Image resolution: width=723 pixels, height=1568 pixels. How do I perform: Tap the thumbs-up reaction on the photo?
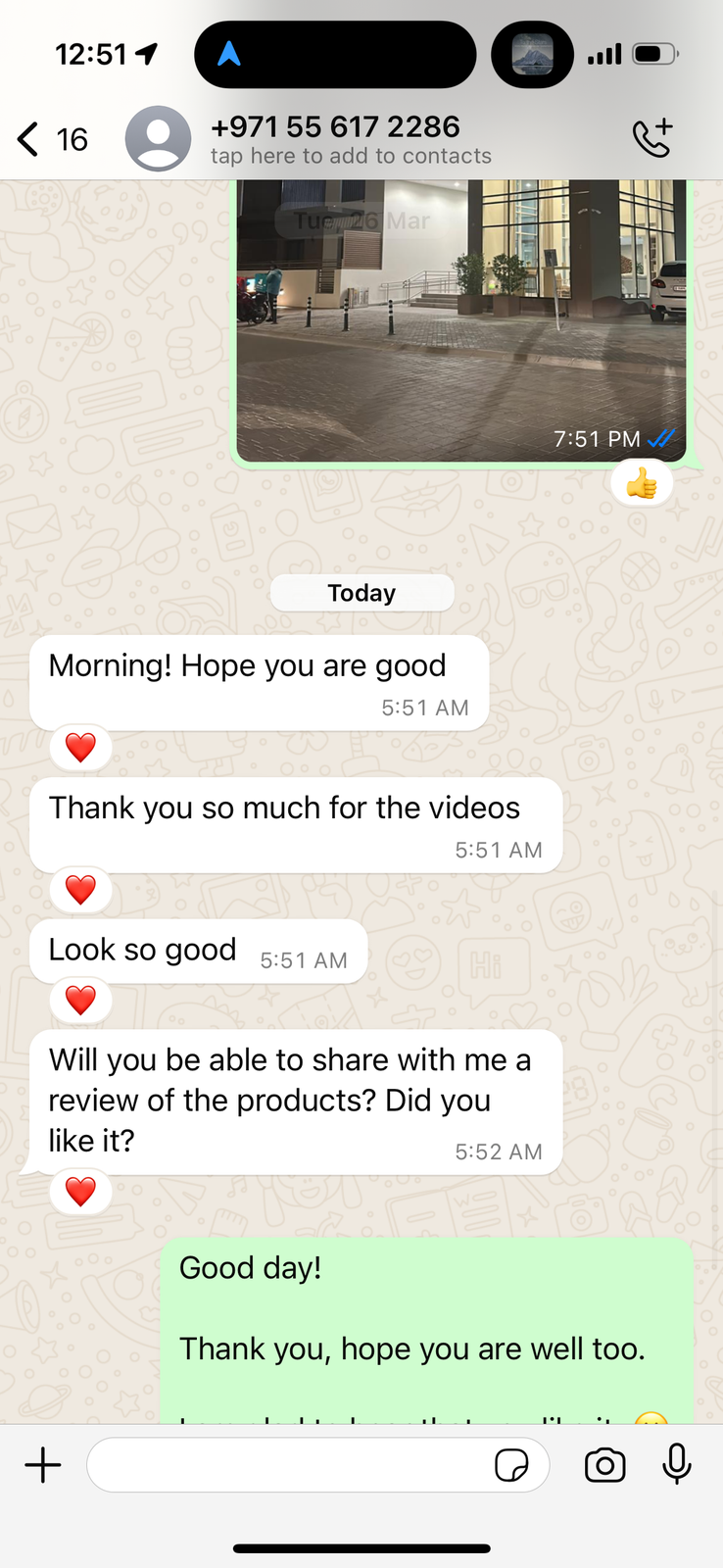point(642,483)
